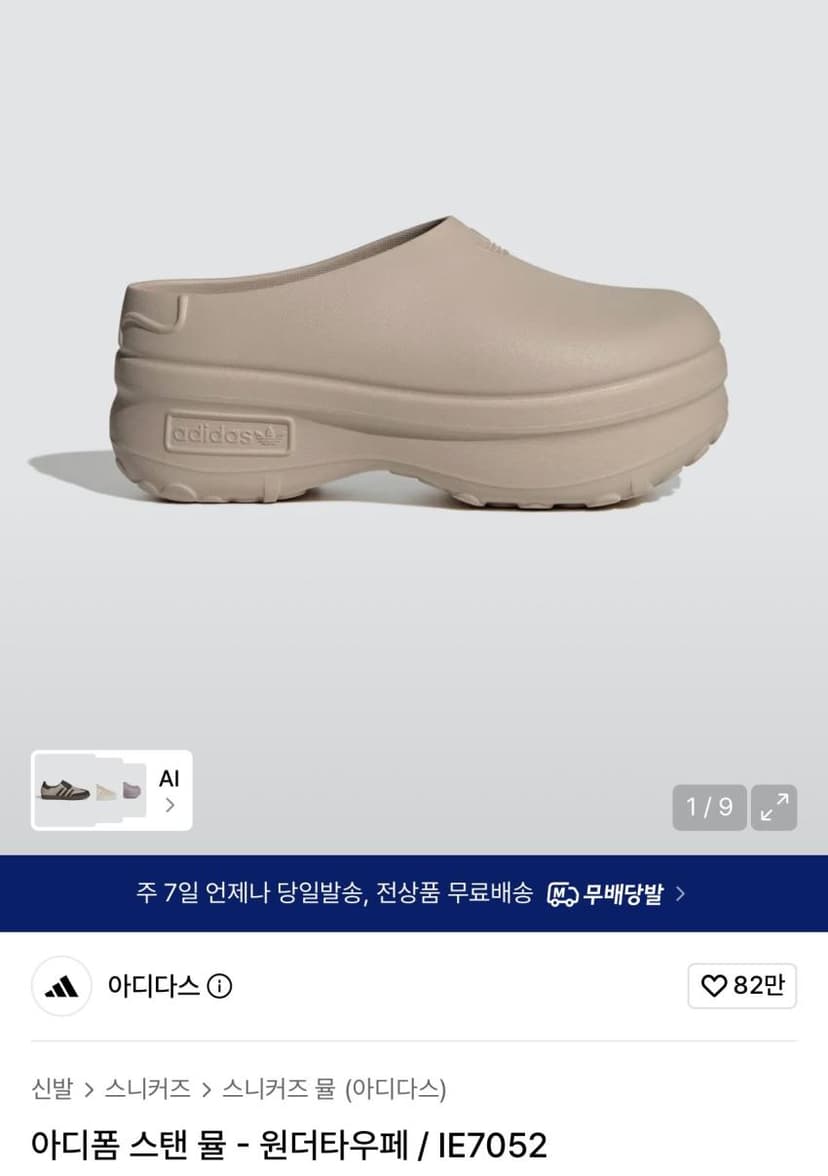828x1176 pixels.
Task: Expand the product image to fullscreen
Action: pyautogui.click(x=774, y=807)
